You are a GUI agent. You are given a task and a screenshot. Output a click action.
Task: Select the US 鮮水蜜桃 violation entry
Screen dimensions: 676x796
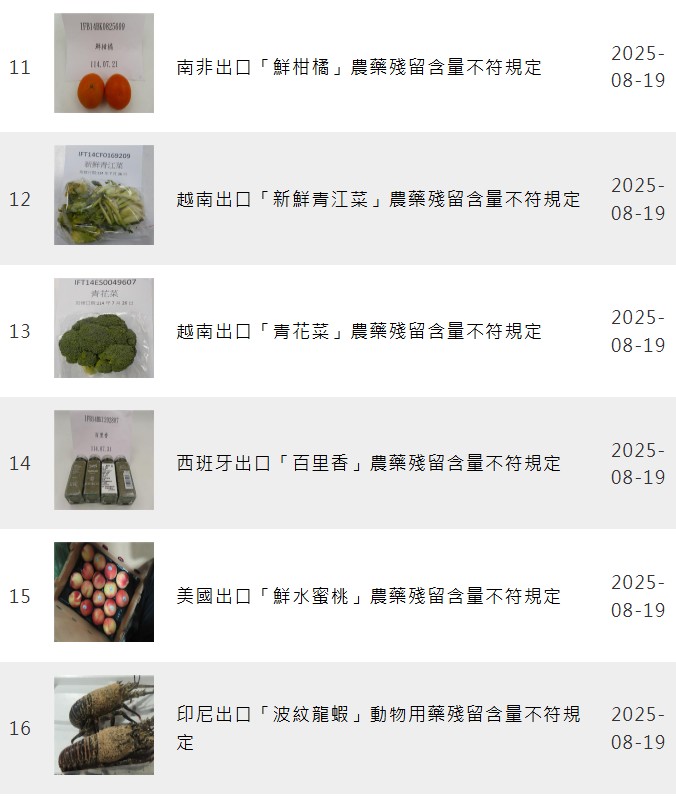coord(368,596)
